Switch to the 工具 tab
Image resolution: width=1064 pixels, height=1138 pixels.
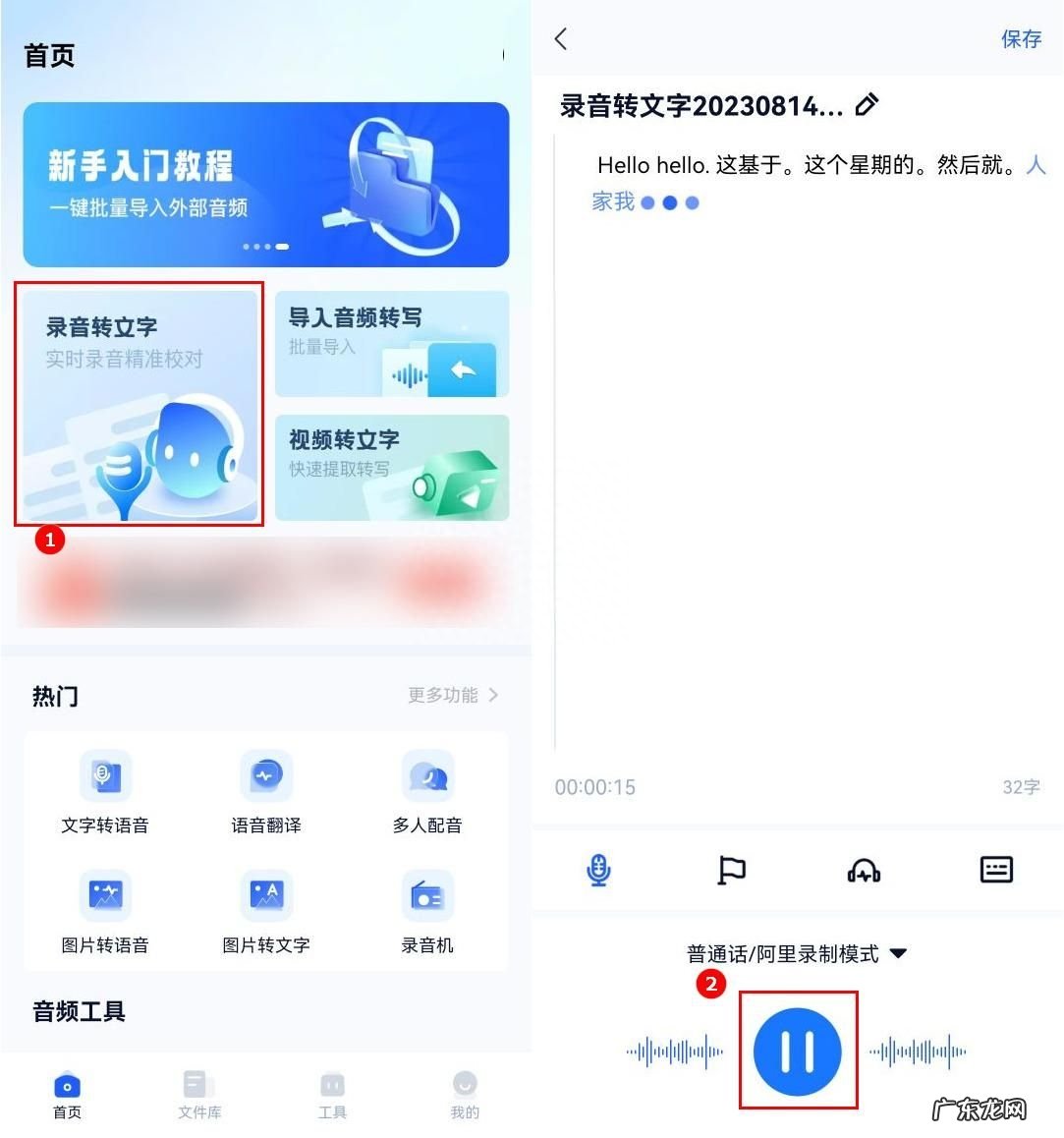(x=332, y=1094)
